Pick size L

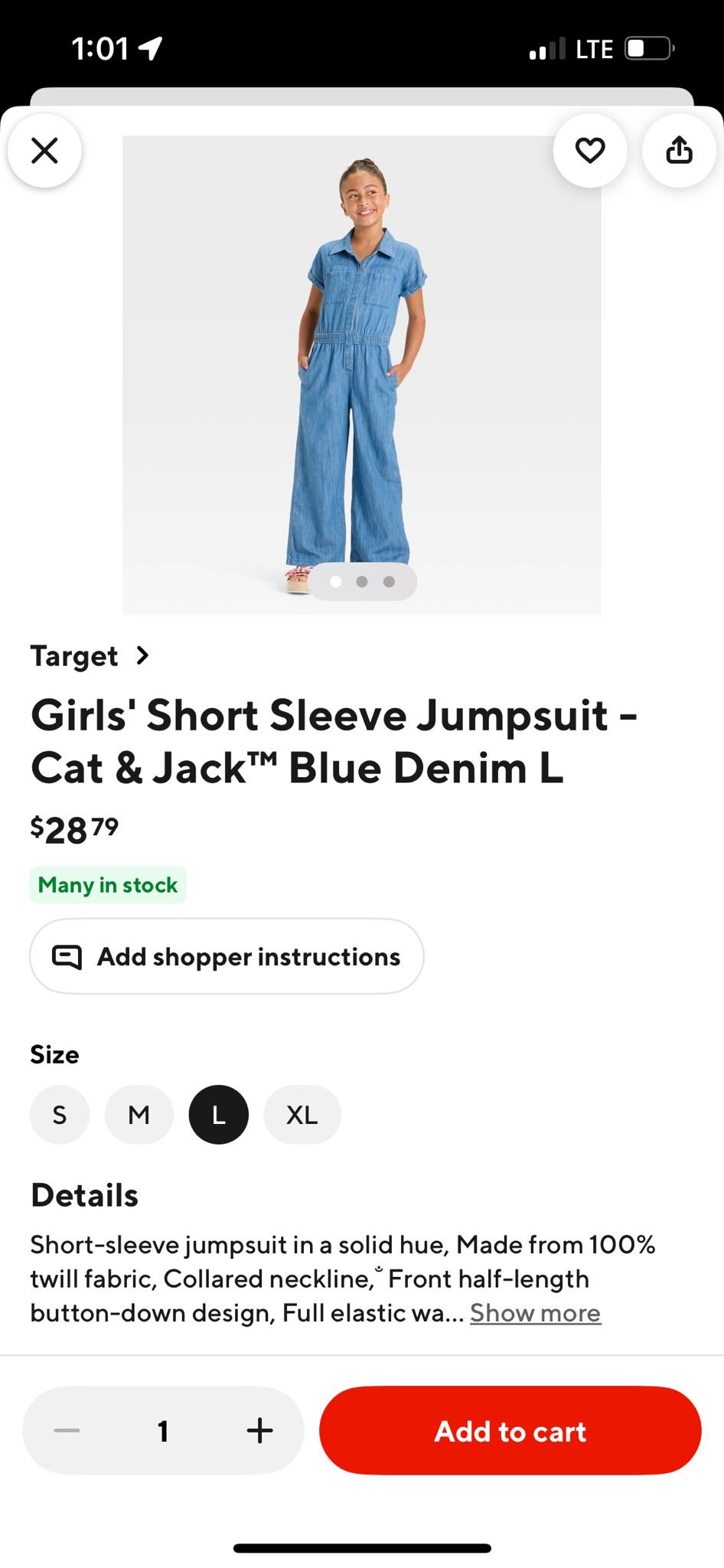pos(219,1115)
